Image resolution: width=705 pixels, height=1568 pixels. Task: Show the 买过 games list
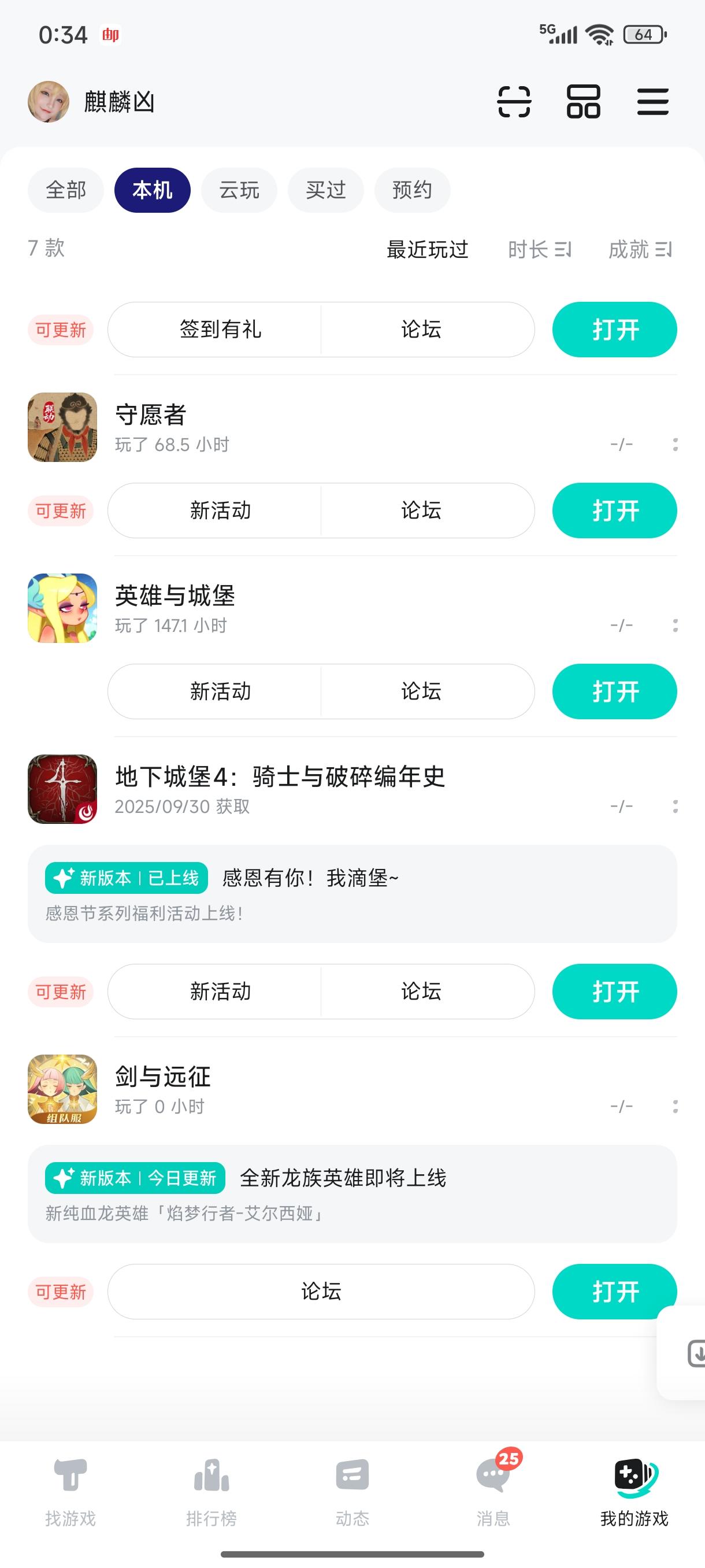325,190
